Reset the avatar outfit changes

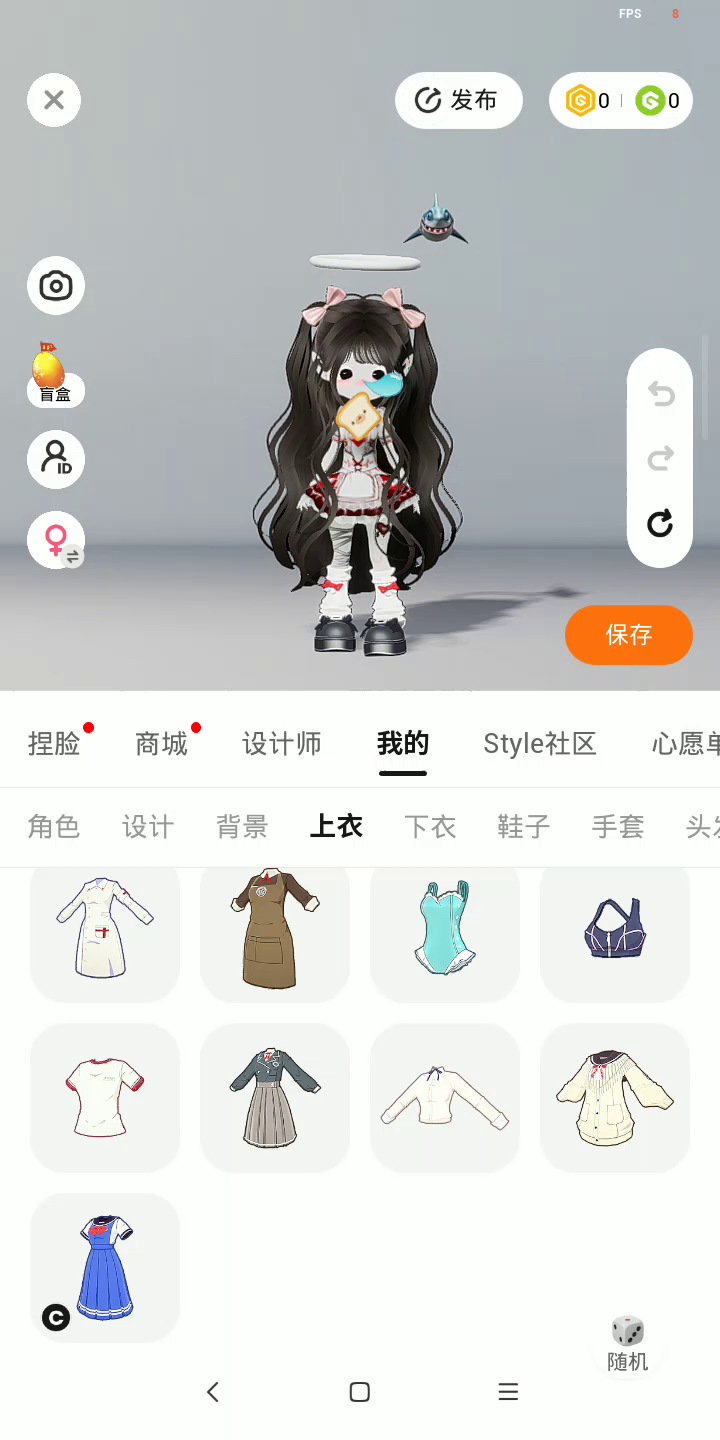660,523
